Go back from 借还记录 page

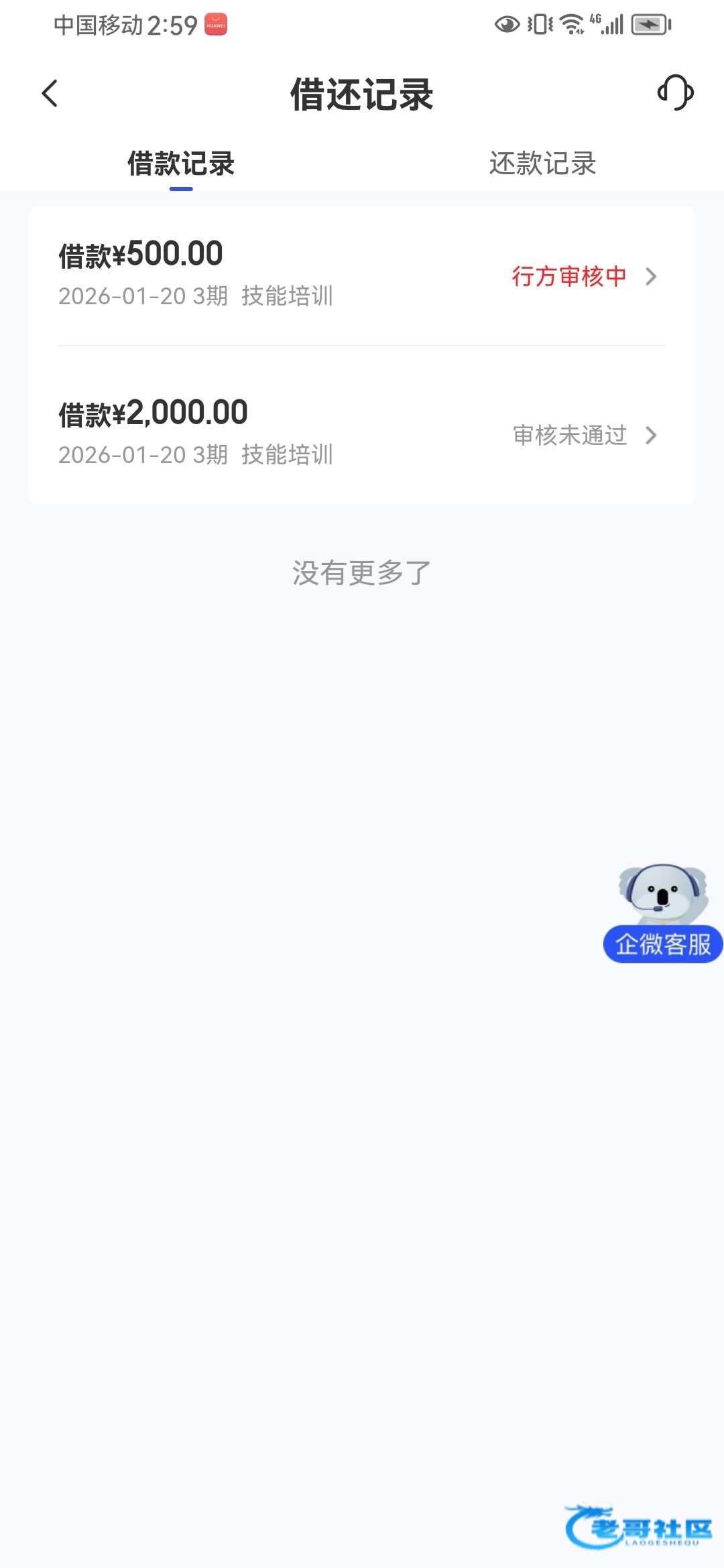point(50,93)
